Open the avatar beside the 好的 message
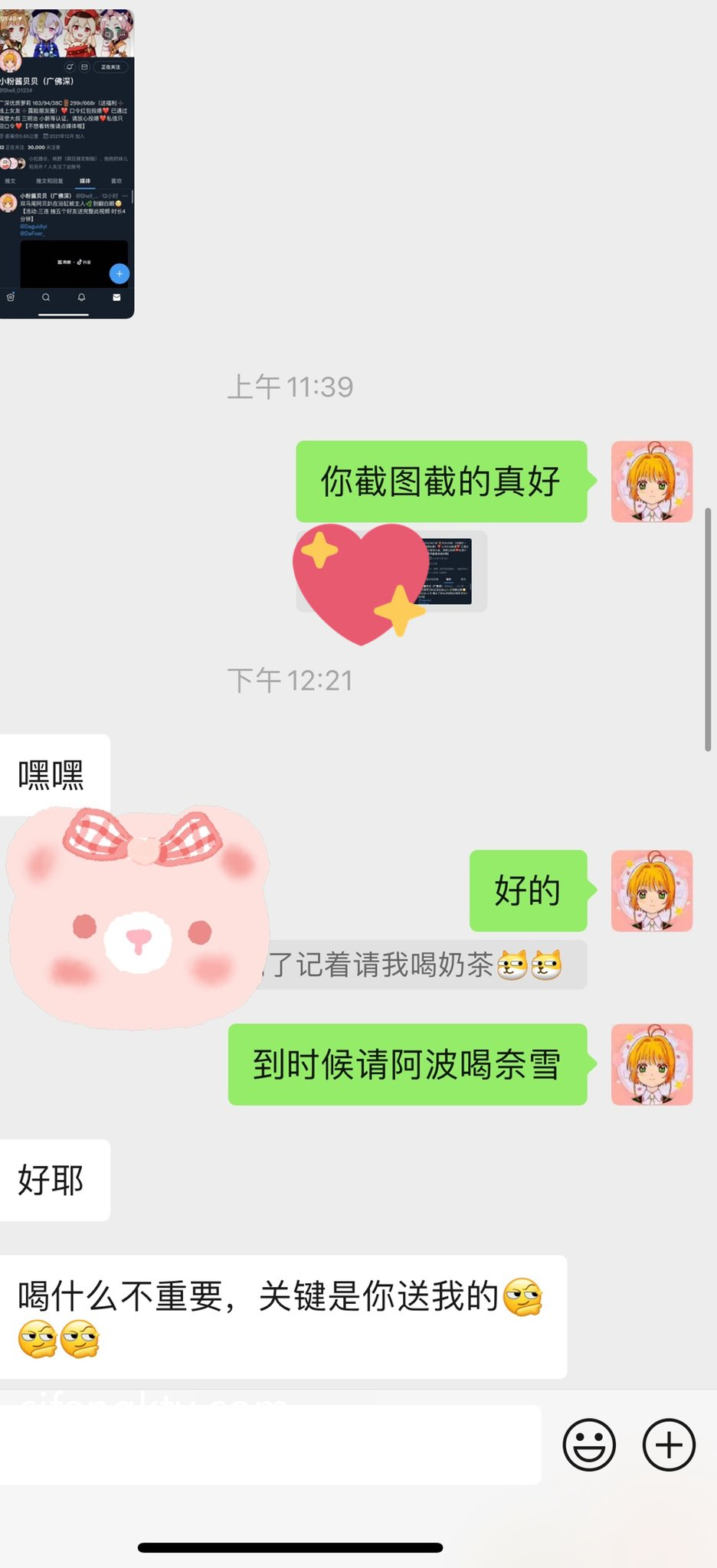 651,890
